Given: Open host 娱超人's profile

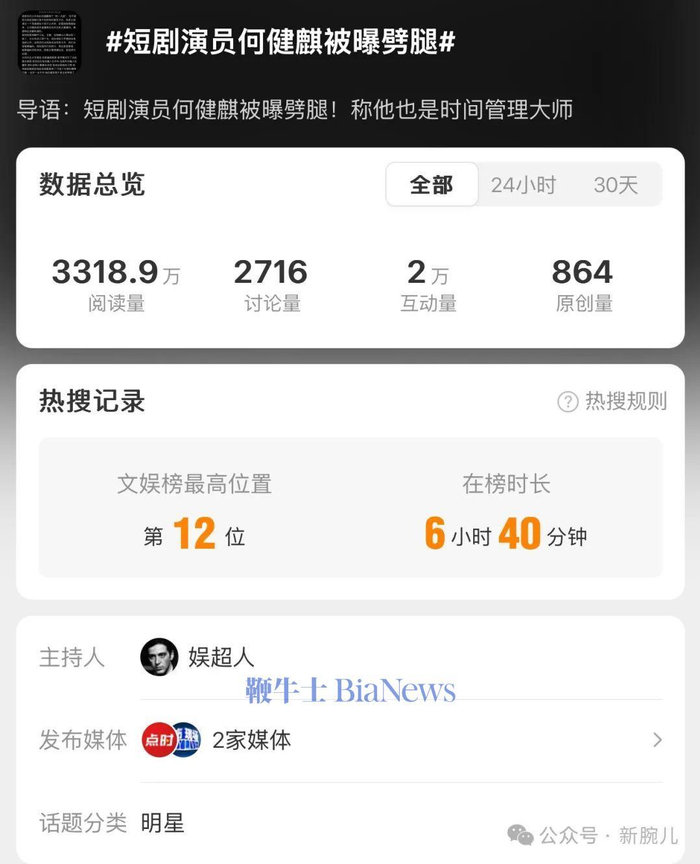Looking at the screenshot, I should [197, 657].
